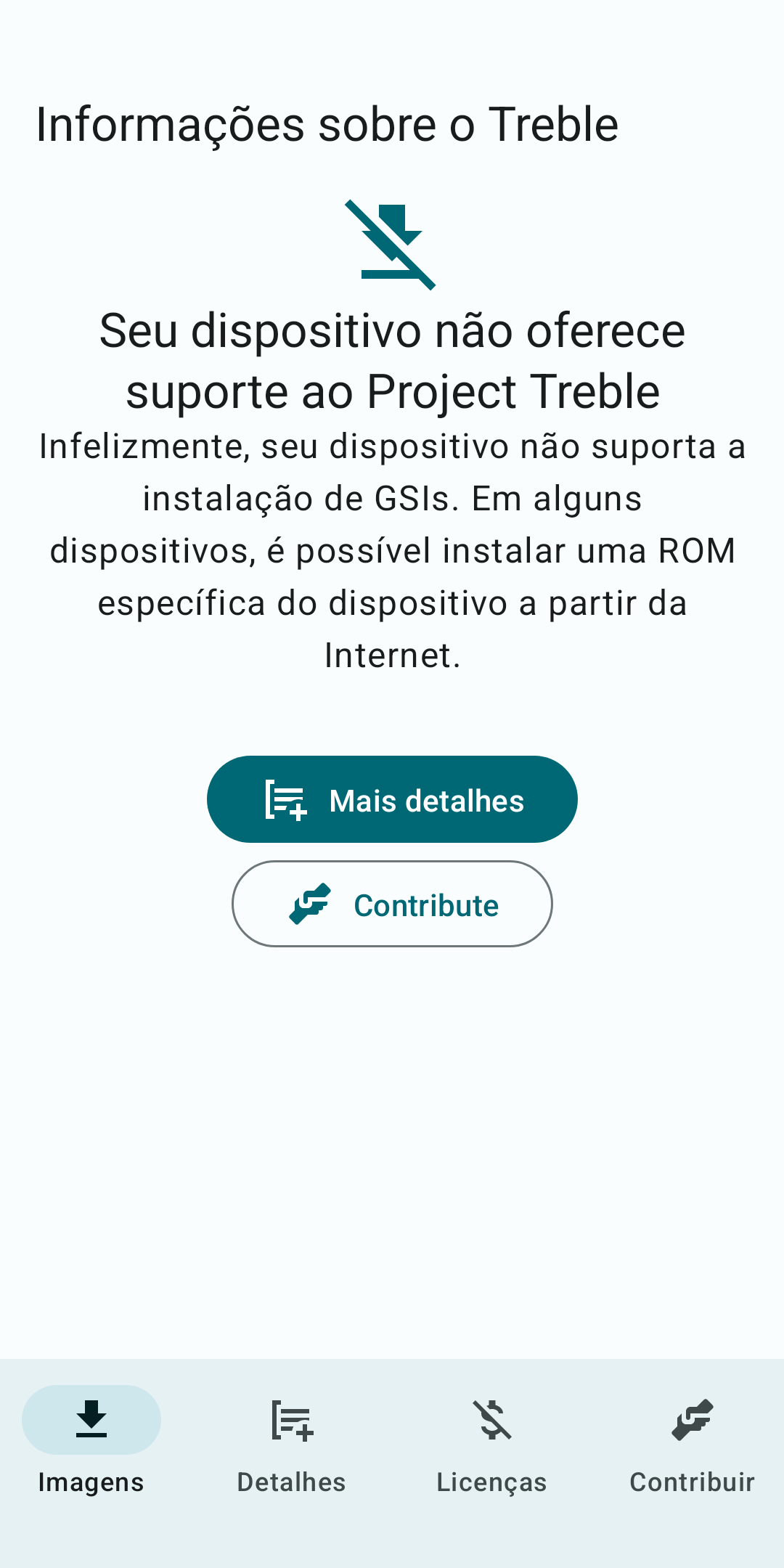Open the Contribute button
Viewport: 784px width, 1568px height.
tap(392, 904)
